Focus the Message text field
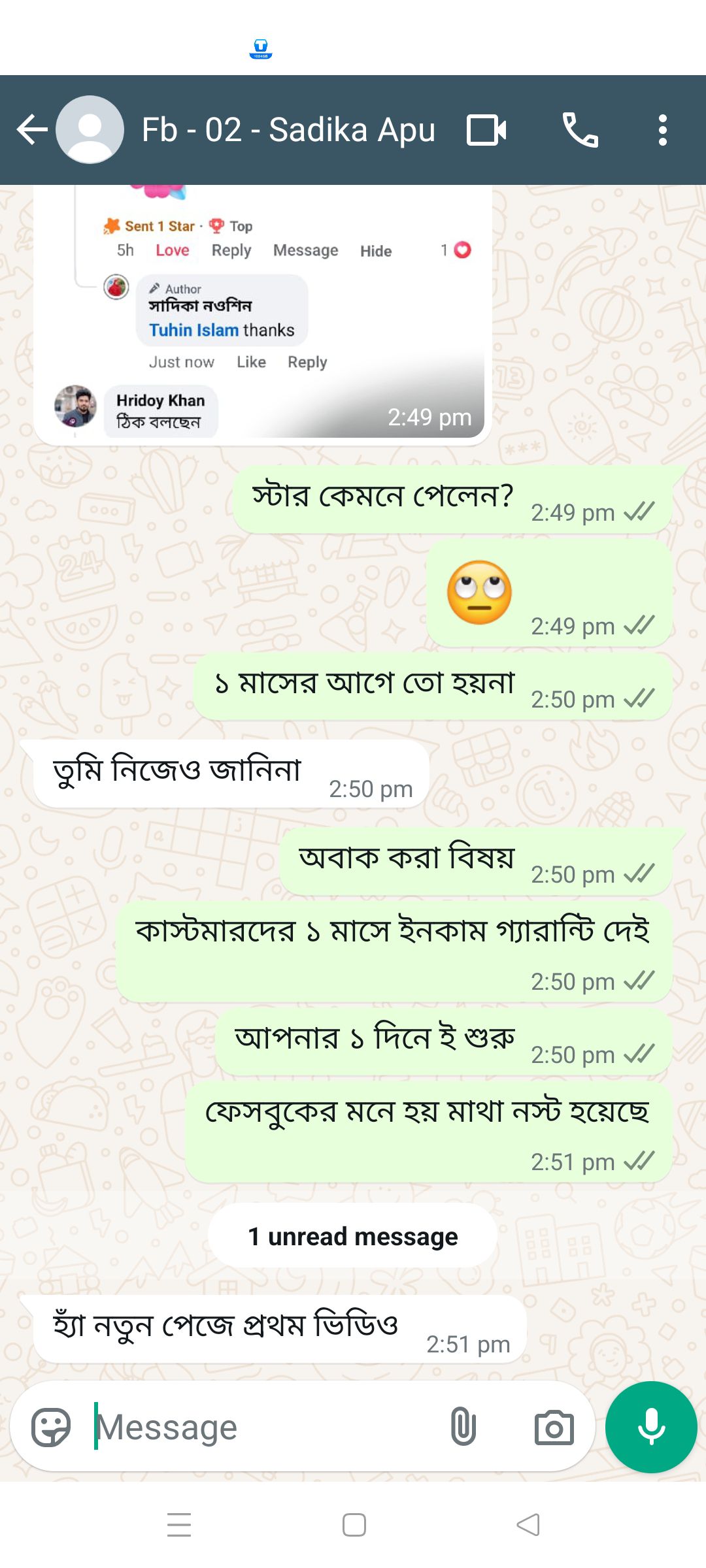 [261, 1427]
